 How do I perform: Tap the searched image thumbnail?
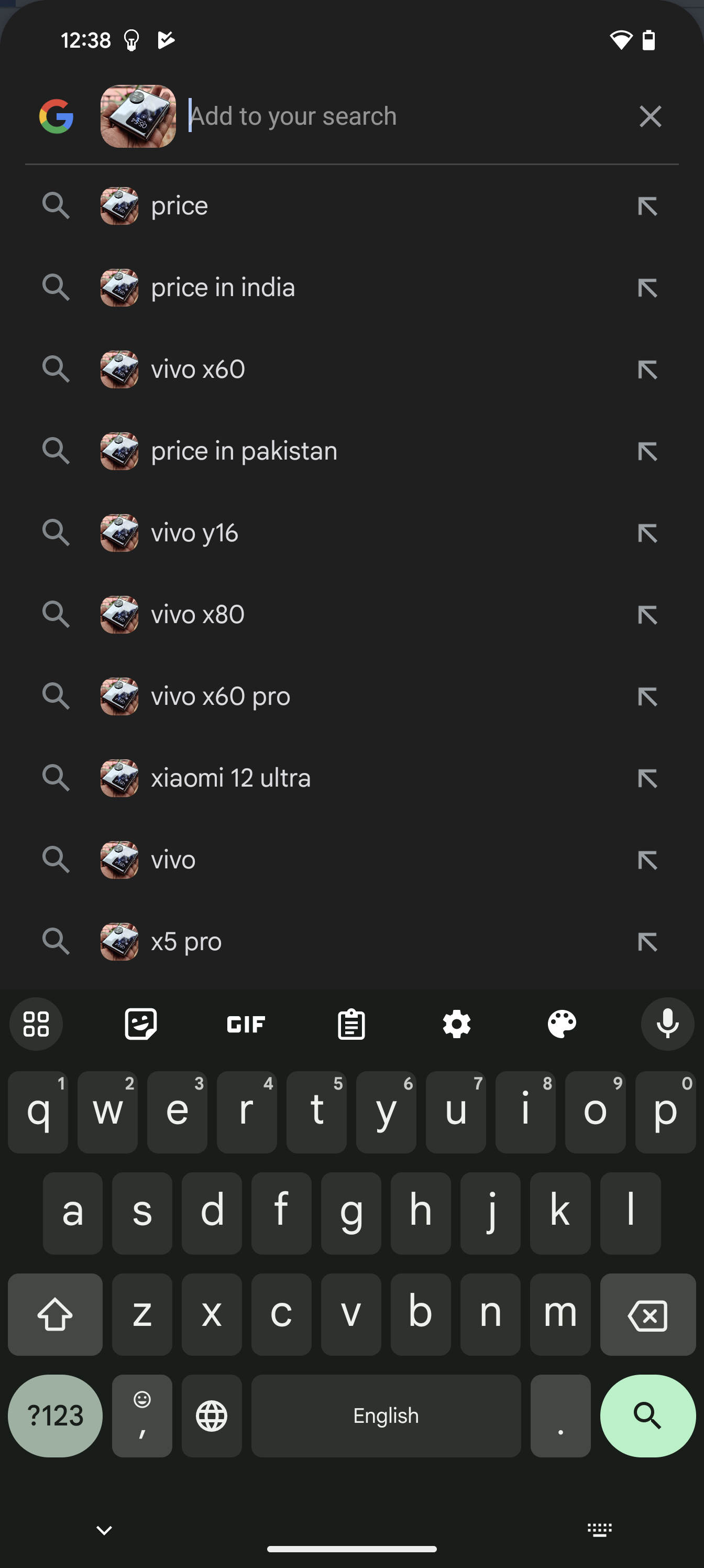pos(138,116)
